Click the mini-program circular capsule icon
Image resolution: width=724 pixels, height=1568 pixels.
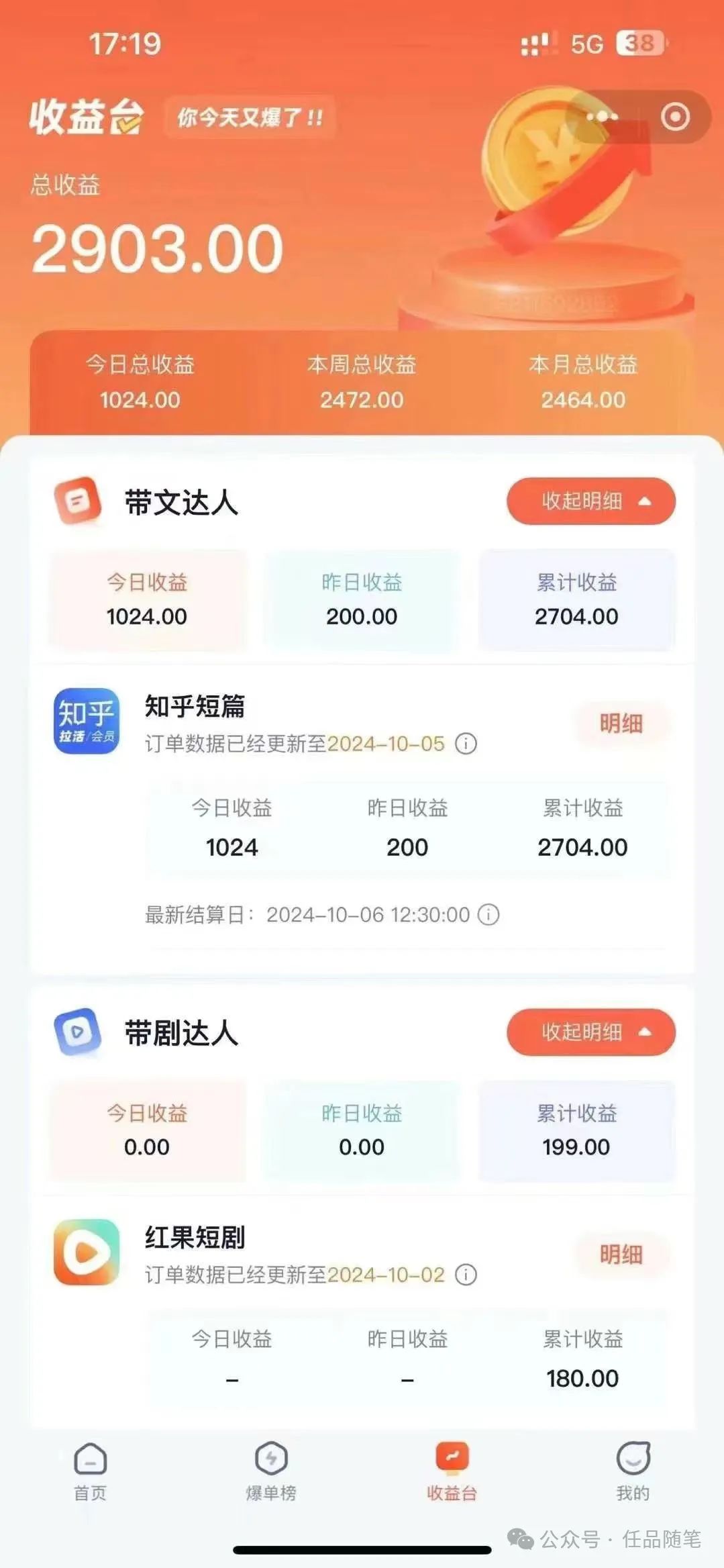(x=674, y=116)
